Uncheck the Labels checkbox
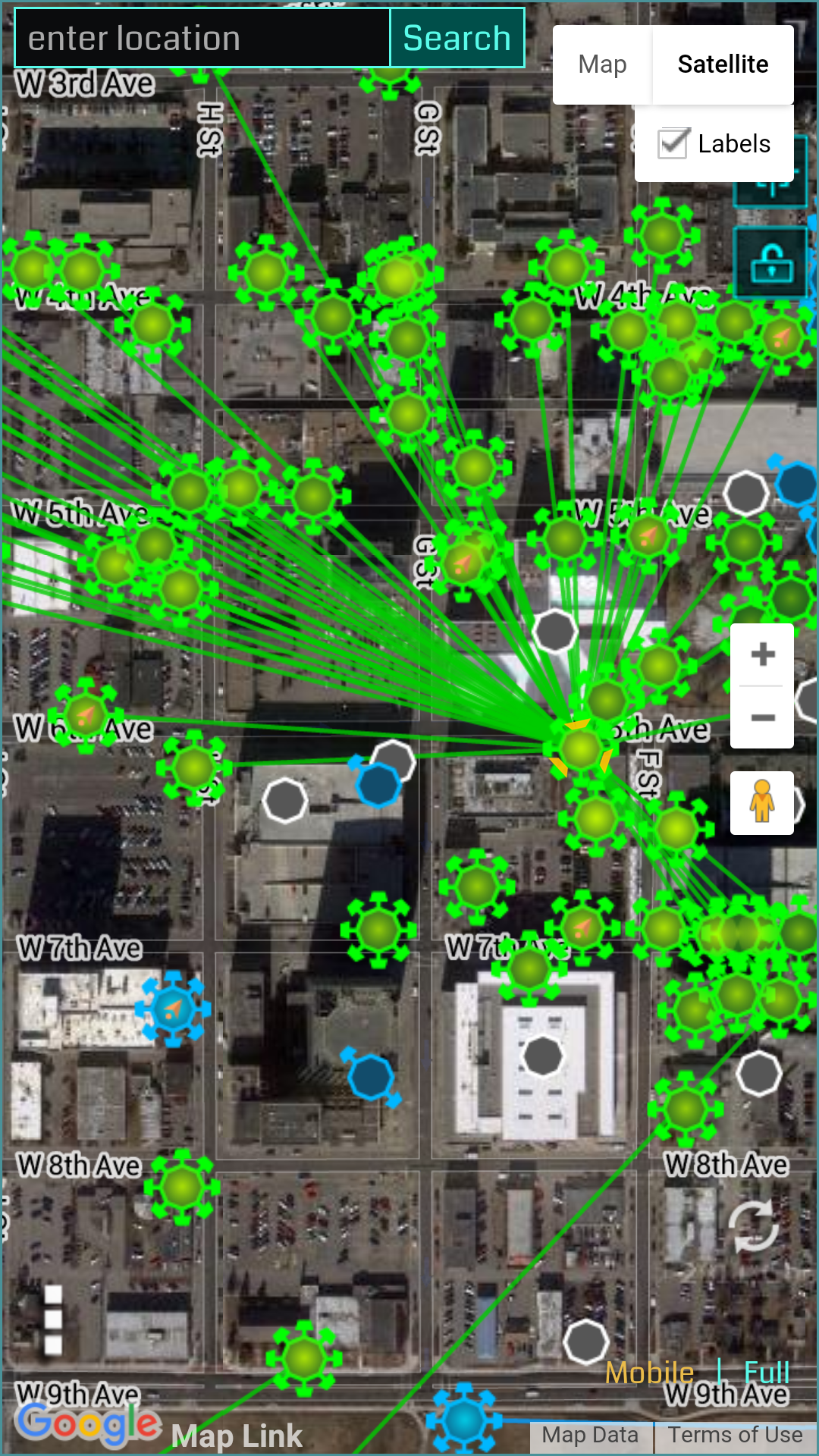Image resolution: width=819 pixels, height=1456 pixels. 673,143
